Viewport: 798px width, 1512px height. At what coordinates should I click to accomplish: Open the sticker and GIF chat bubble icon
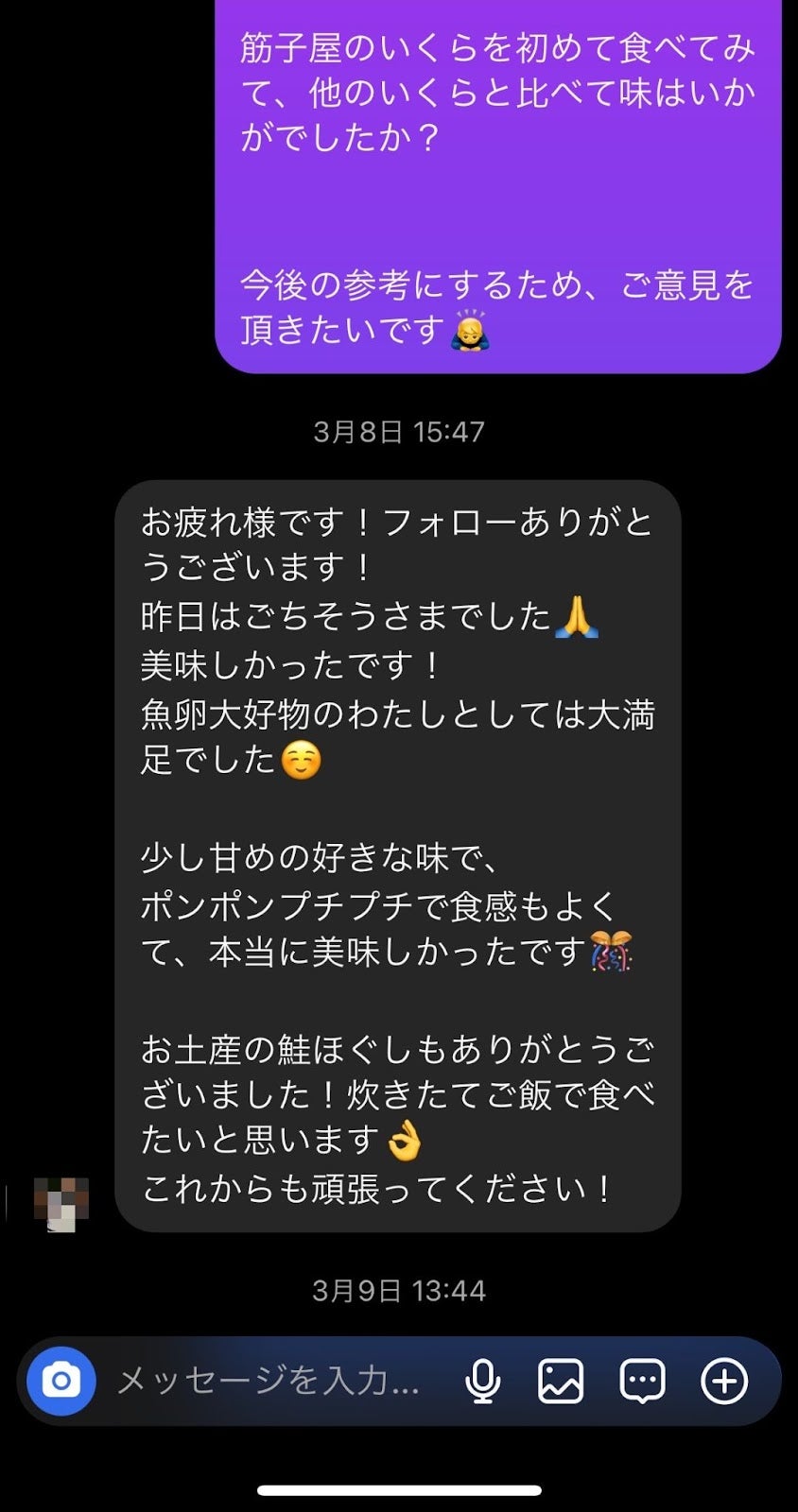point(642,1382)
